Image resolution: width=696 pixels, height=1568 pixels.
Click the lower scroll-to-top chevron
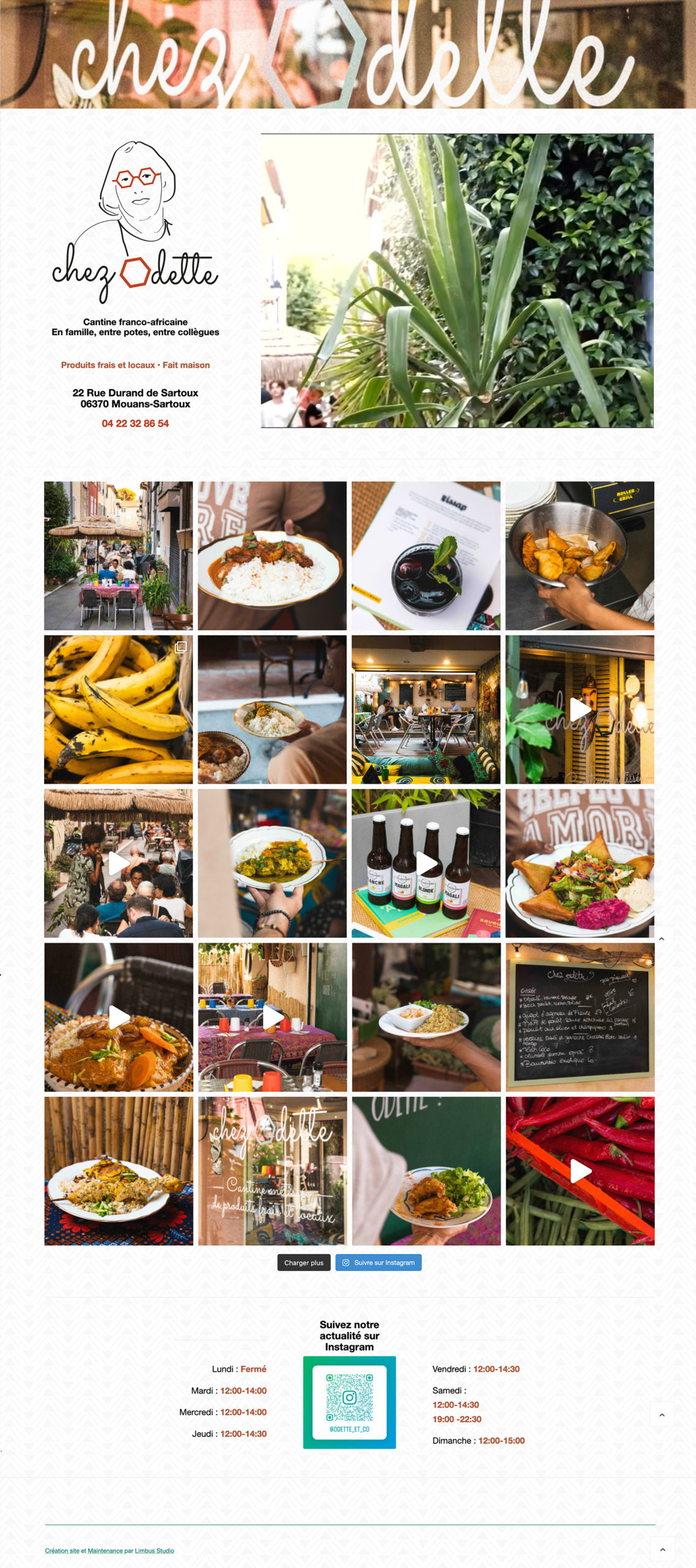[x=662, y=1415]
